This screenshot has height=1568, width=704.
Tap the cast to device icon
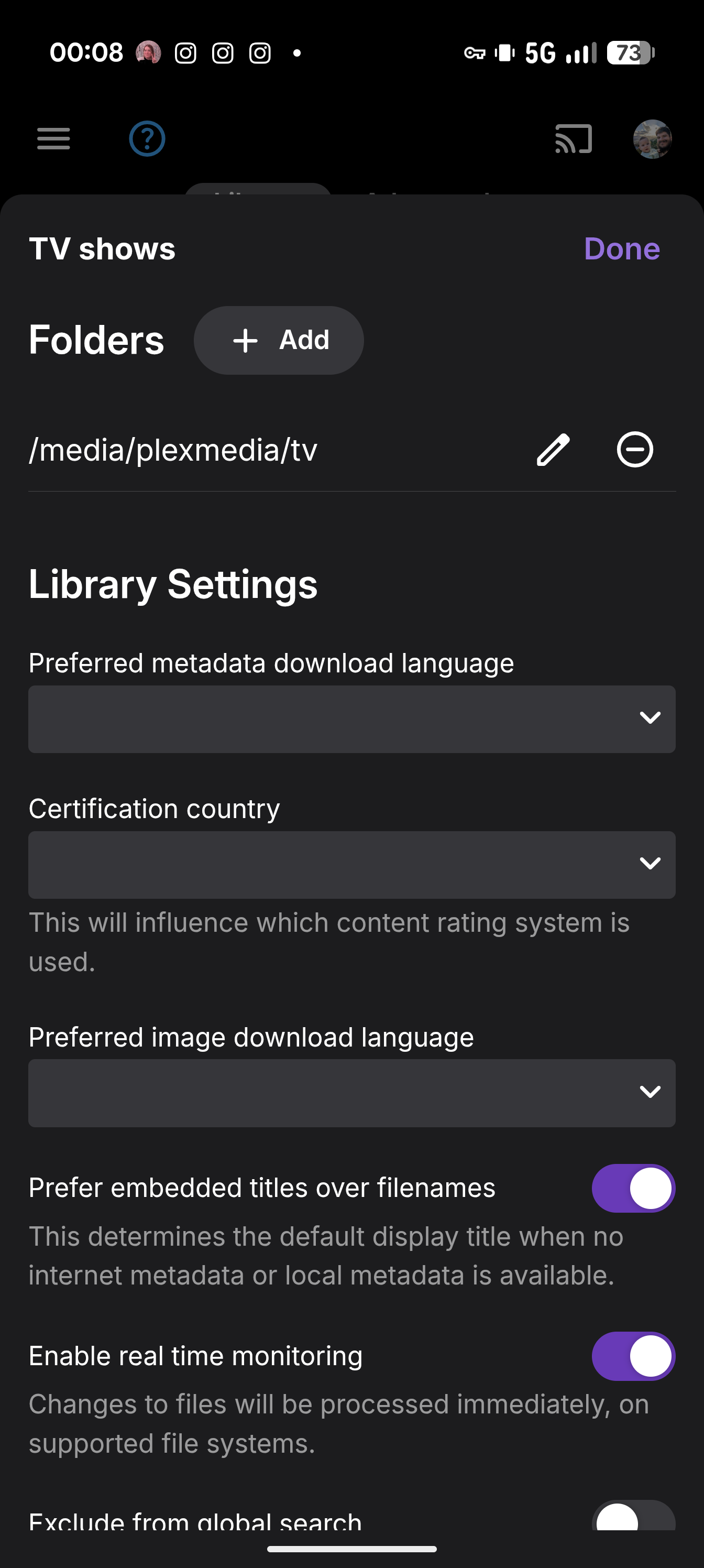tap(573, 139)
